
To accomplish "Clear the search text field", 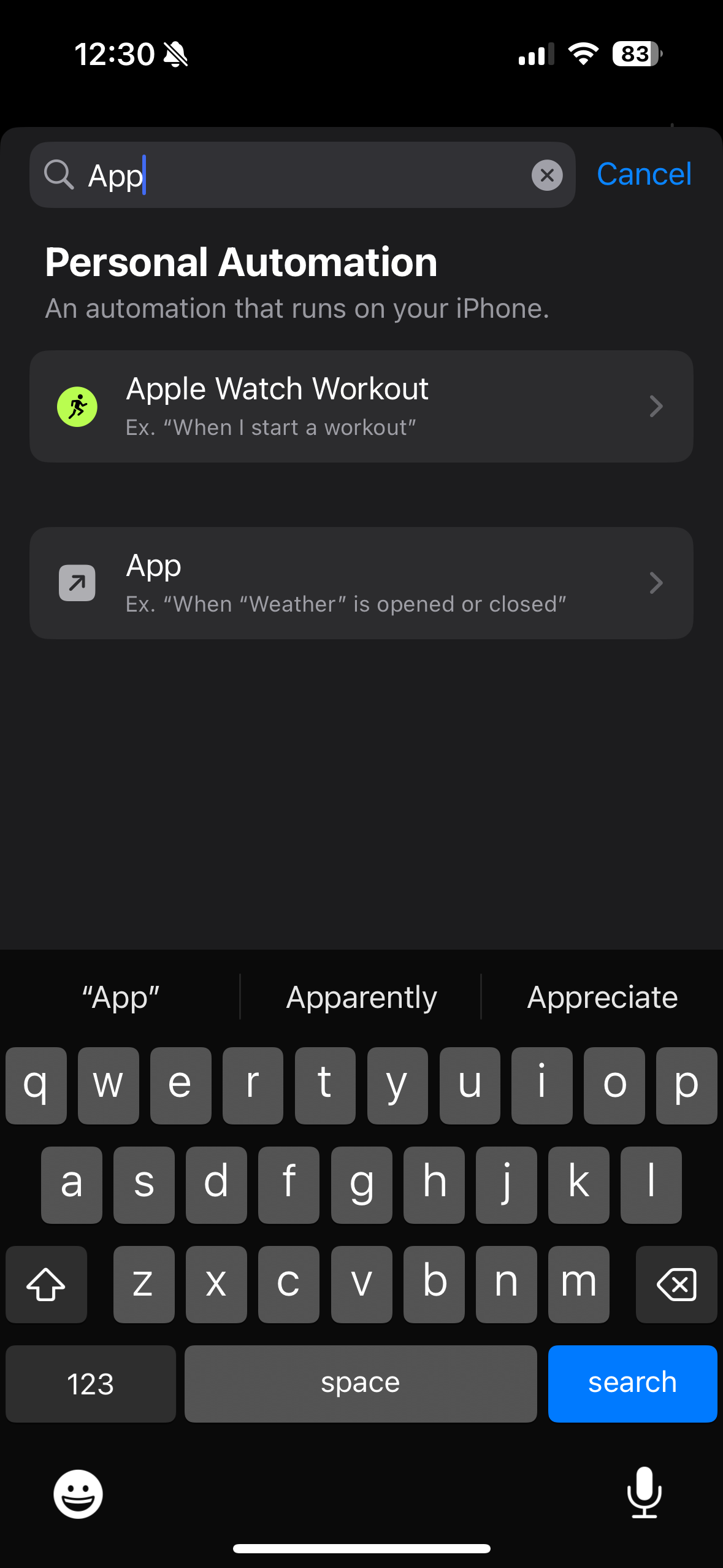I will [x=547, y=175].
